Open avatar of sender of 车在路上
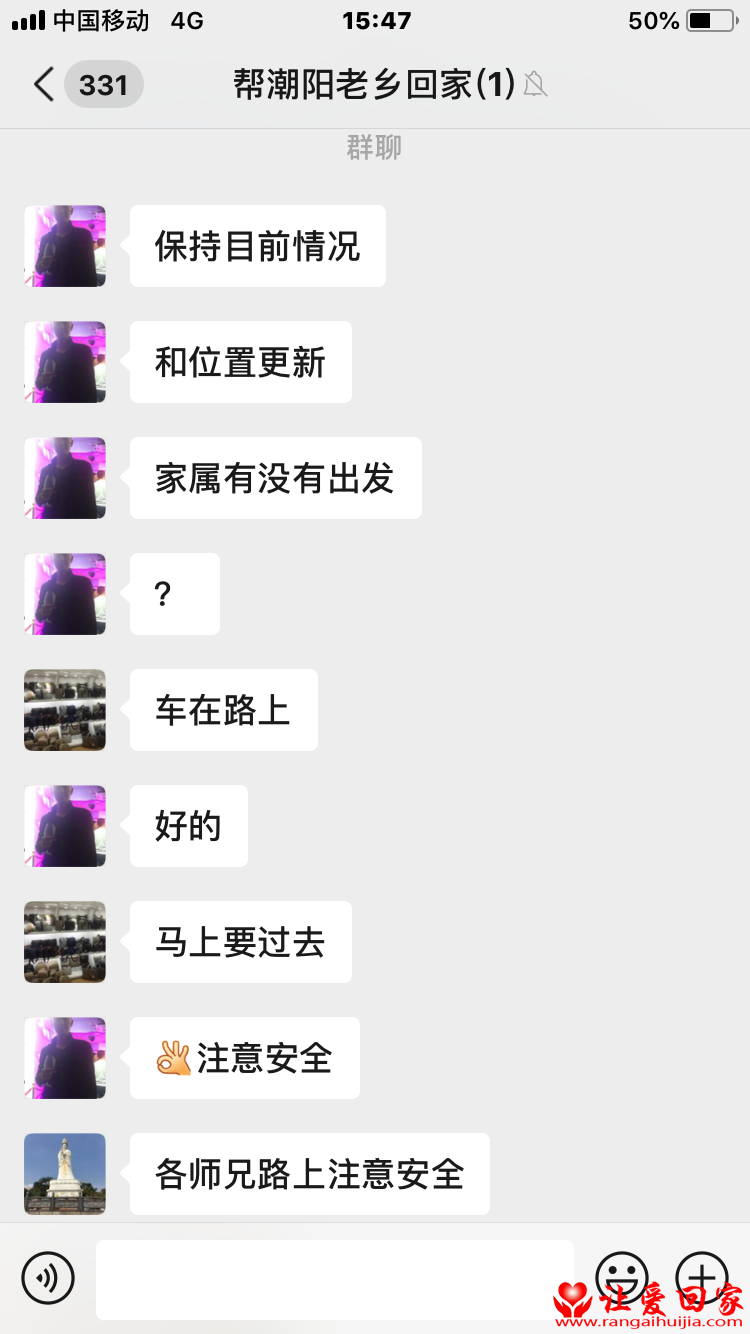The height and width of the screenshot is (1334, 750). click(x=65, y=710)
